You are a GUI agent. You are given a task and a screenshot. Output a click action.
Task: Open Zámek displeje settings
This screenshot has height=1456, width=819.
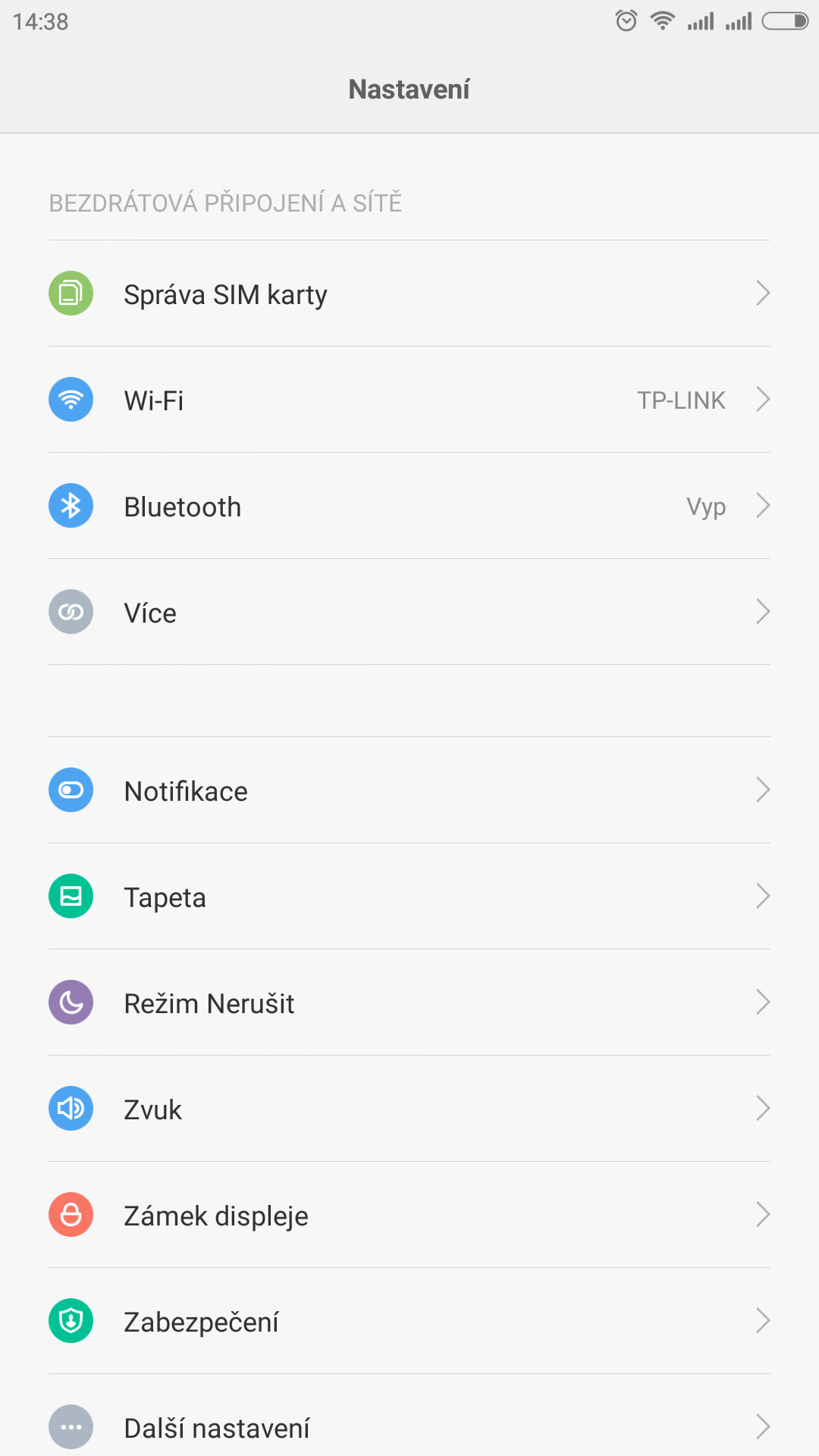coord(409,1215)
